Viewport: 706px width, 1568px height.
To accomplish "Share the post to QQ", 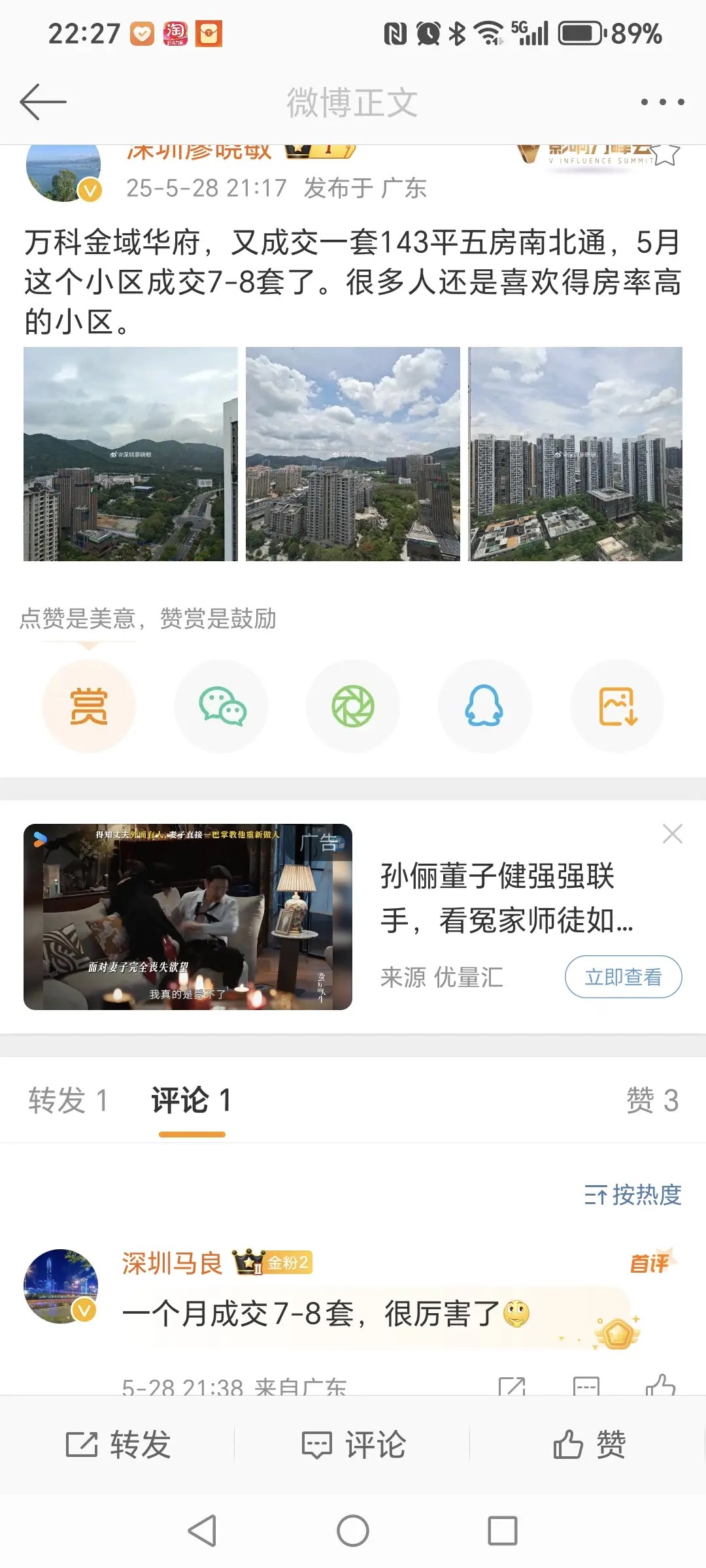I will coord(484,706).
